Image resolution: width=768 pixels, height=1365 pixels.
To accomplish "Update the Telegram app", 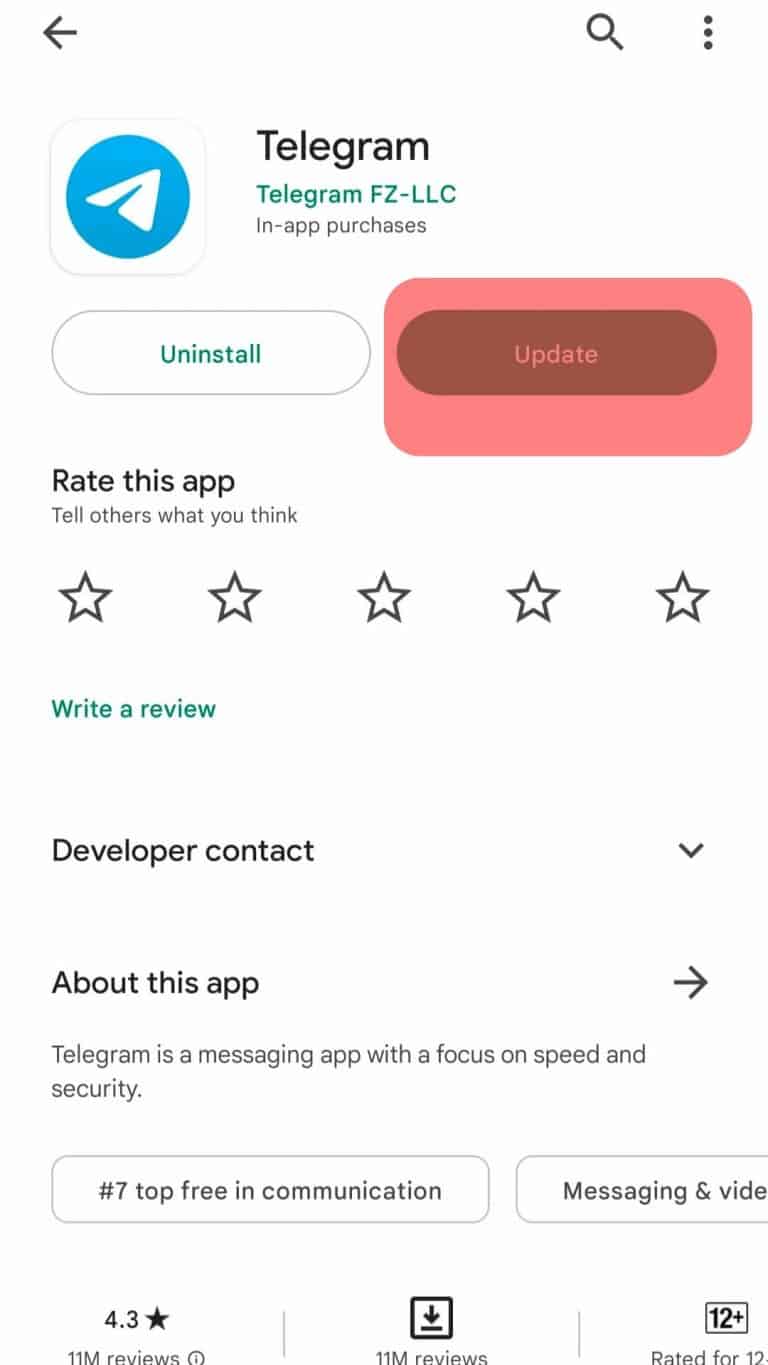I will (556, 353).
